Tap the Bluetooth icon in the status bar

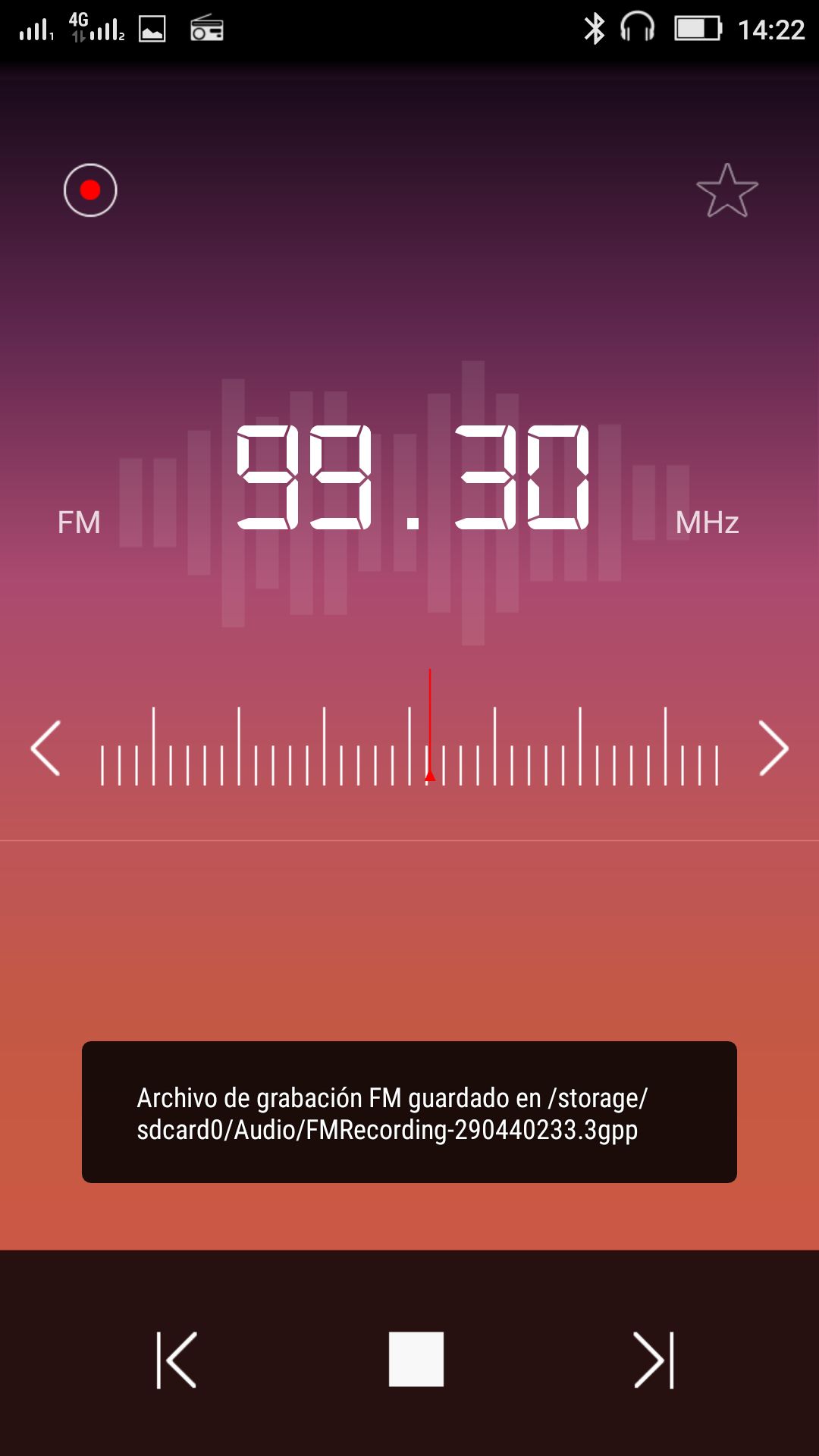point(596,29)
